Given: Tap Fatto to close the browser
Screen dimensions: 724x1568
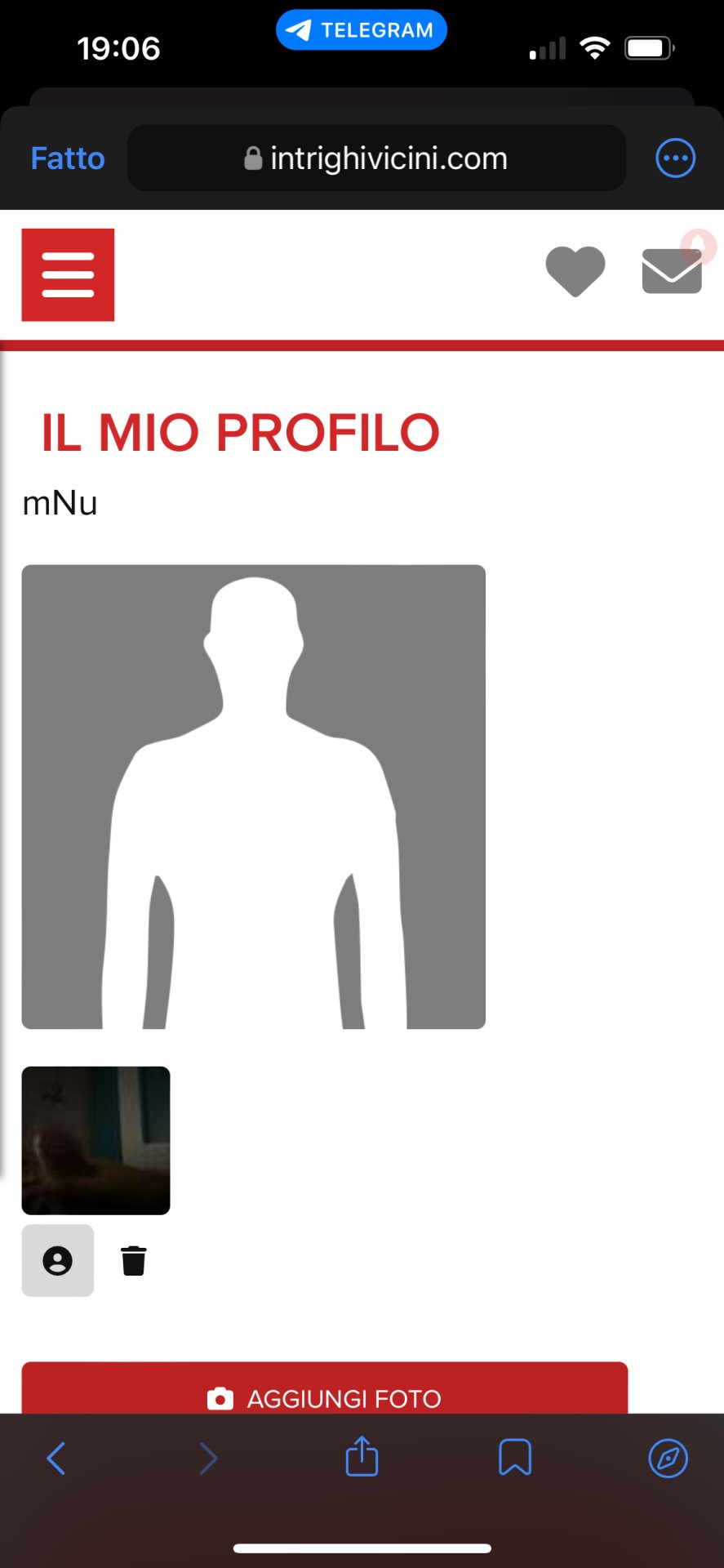Looking at the screenshot, I should coord(68,158).
